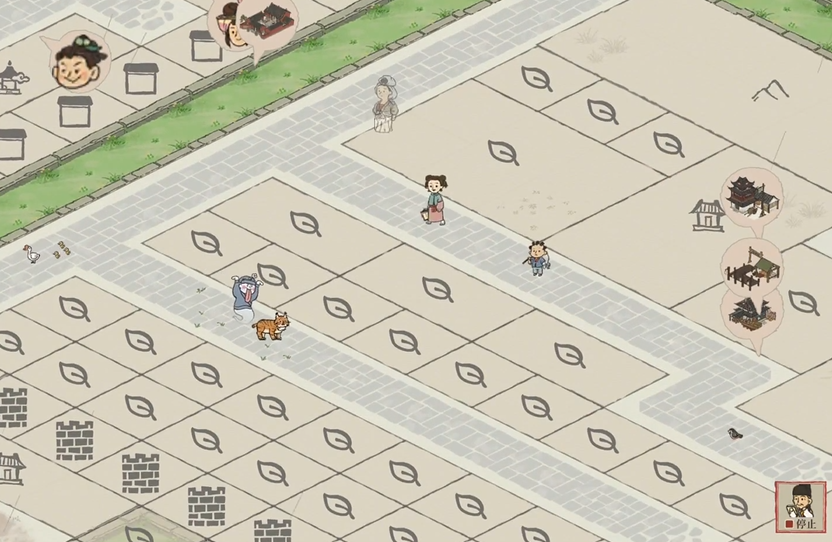
Task: Tap the 停止 stop button
Action: pos(801,508)
